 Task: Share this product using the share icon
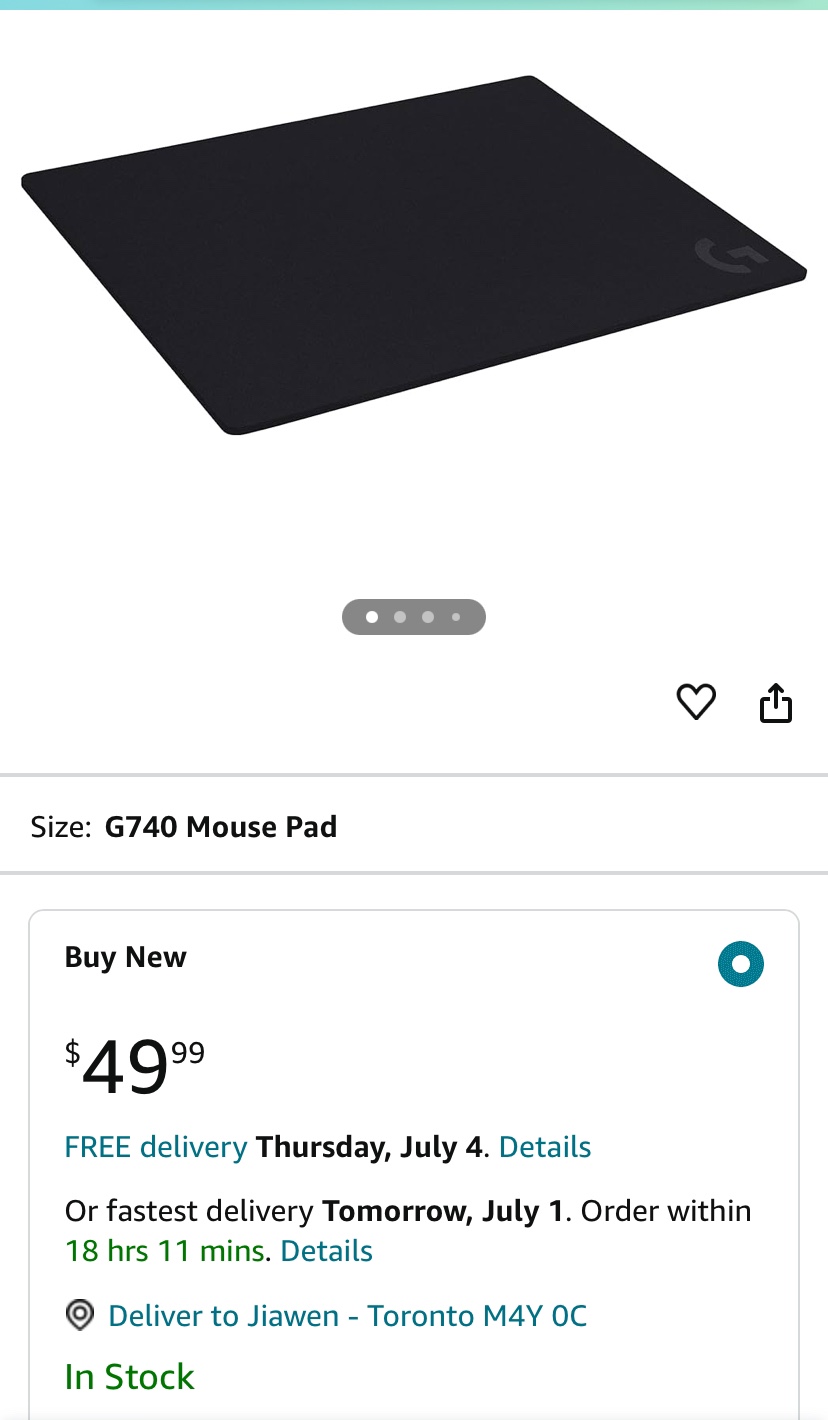coord(776,702)
